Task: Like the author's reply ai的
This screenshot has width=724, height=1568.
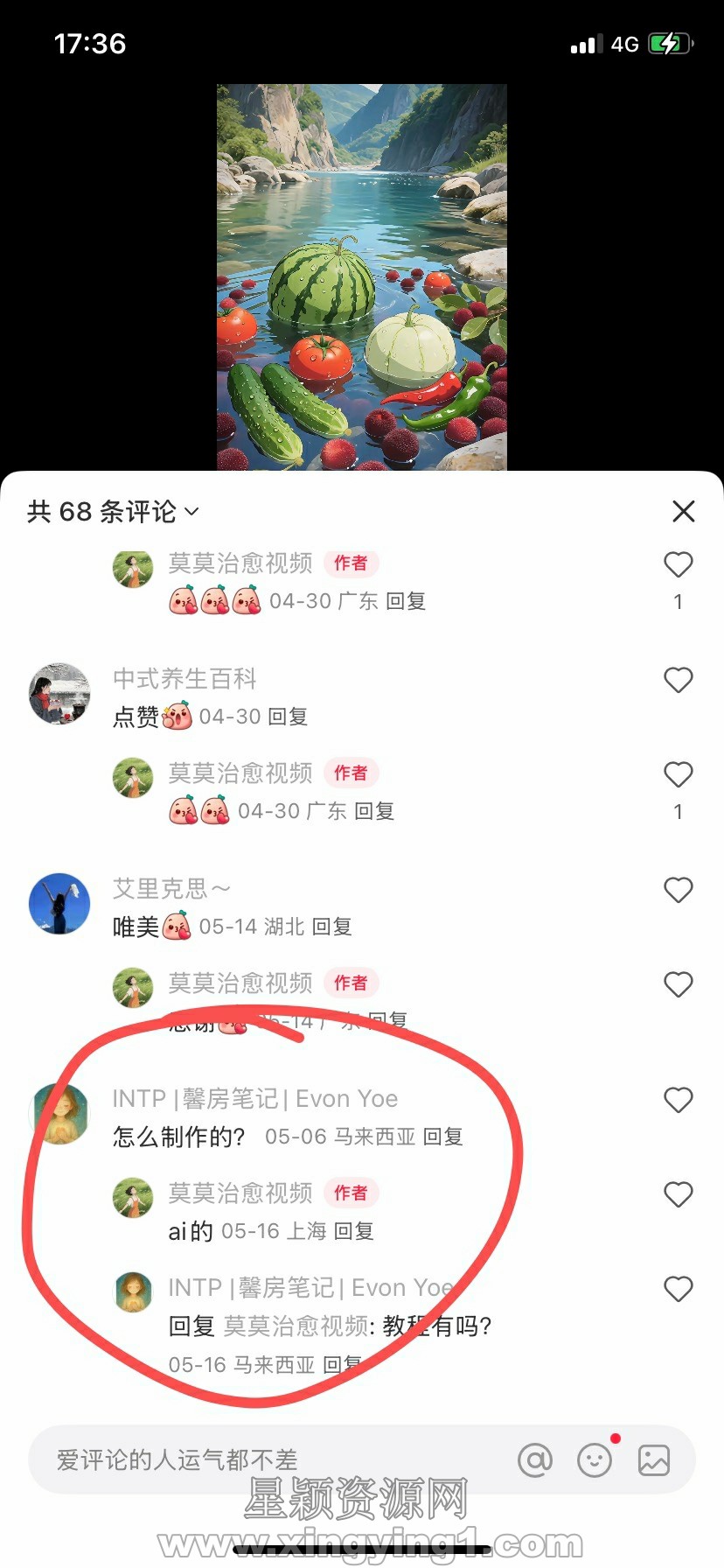Action: click(678, 1194)
